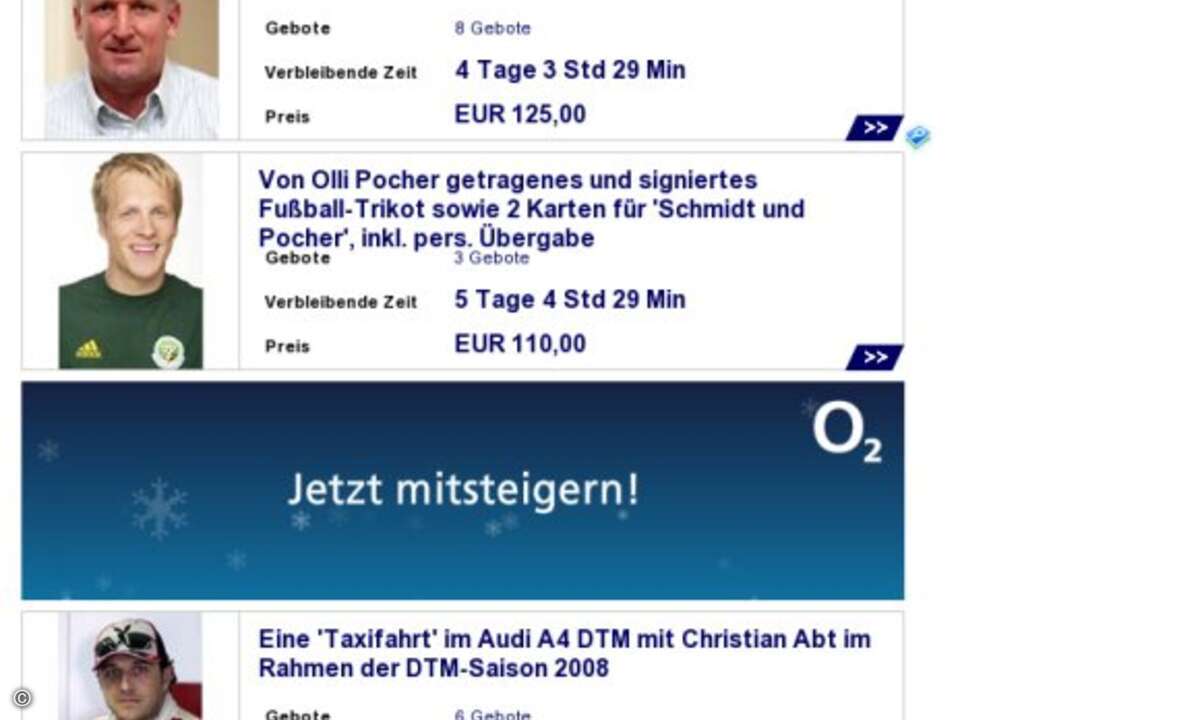
Task: Open the Olli Pocher Fußball-Trikot auction title
Action: 531,209
